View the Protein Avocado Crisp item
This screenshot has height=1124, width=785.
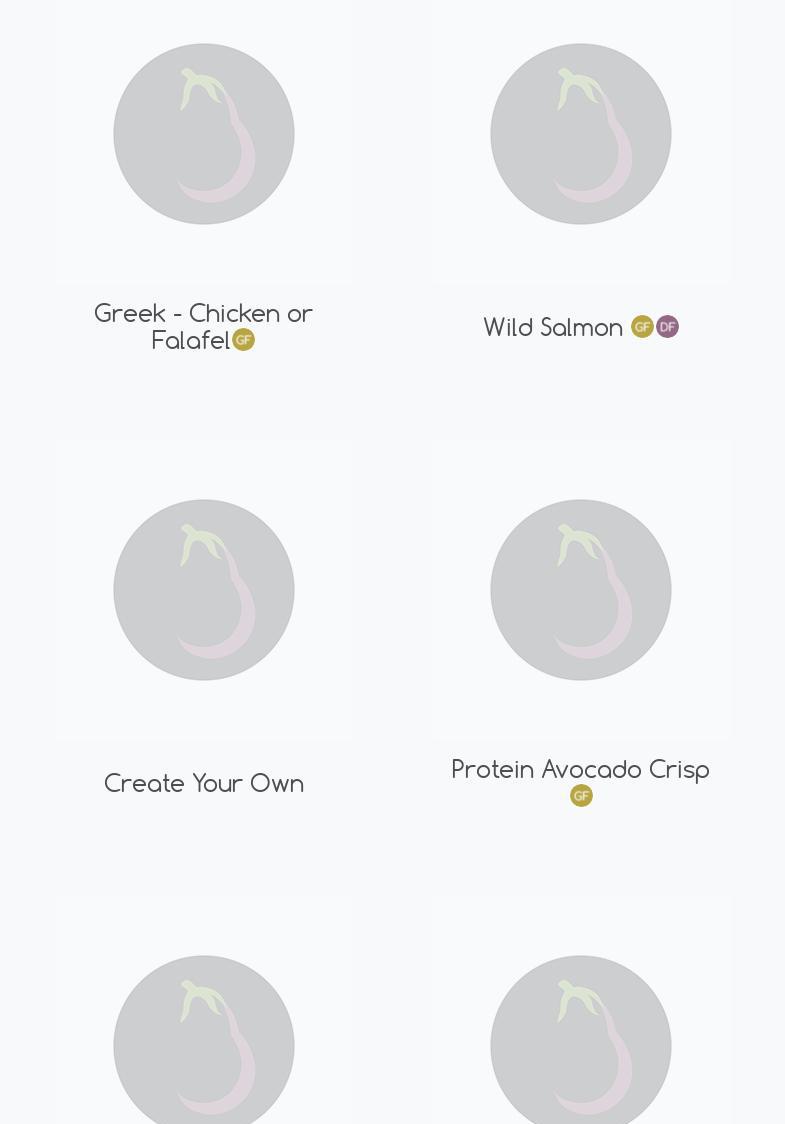click(580, 770)
